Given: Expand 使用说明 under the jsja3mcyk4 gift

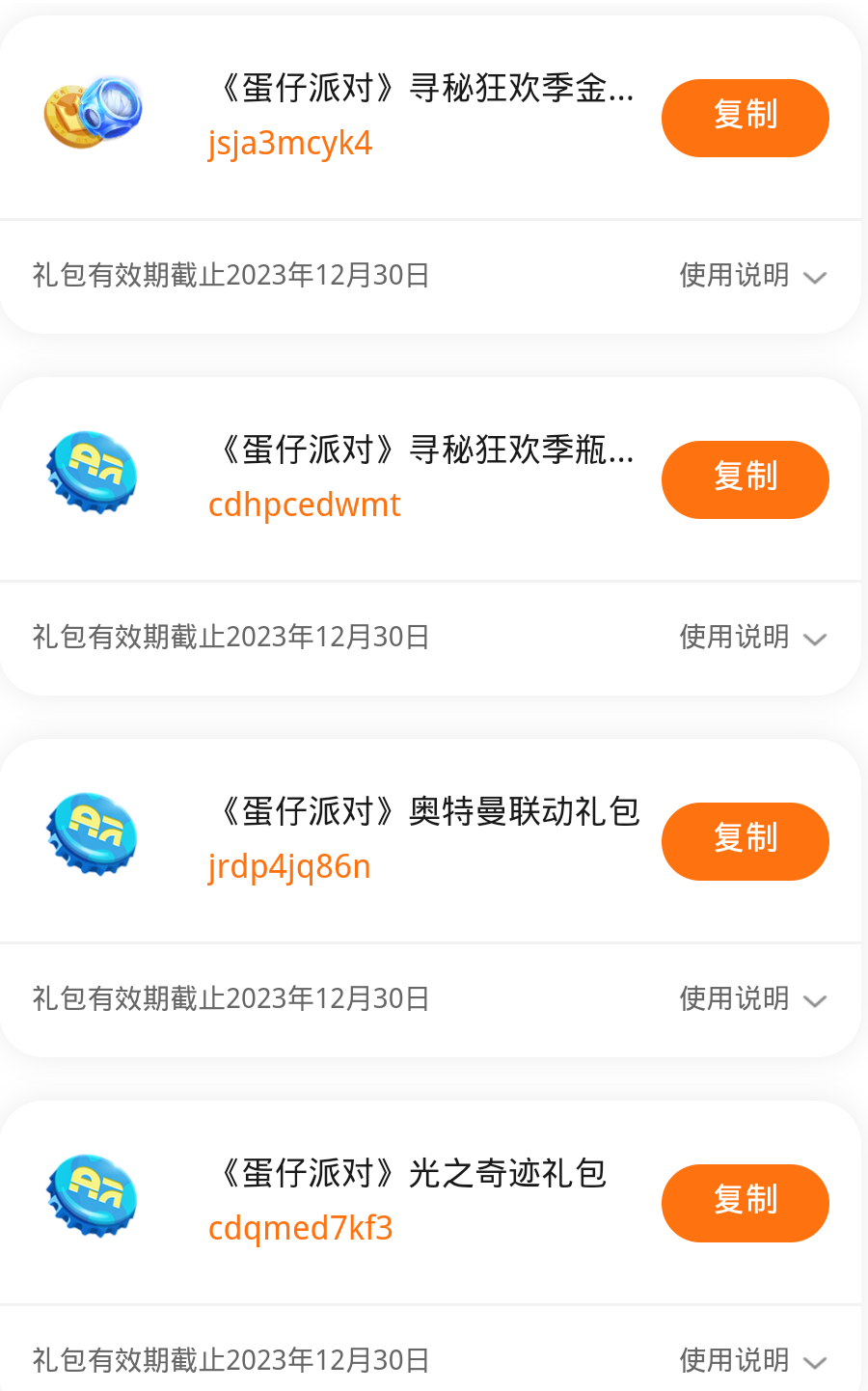Looking at the screenshot, I should [x=752, y=276].
